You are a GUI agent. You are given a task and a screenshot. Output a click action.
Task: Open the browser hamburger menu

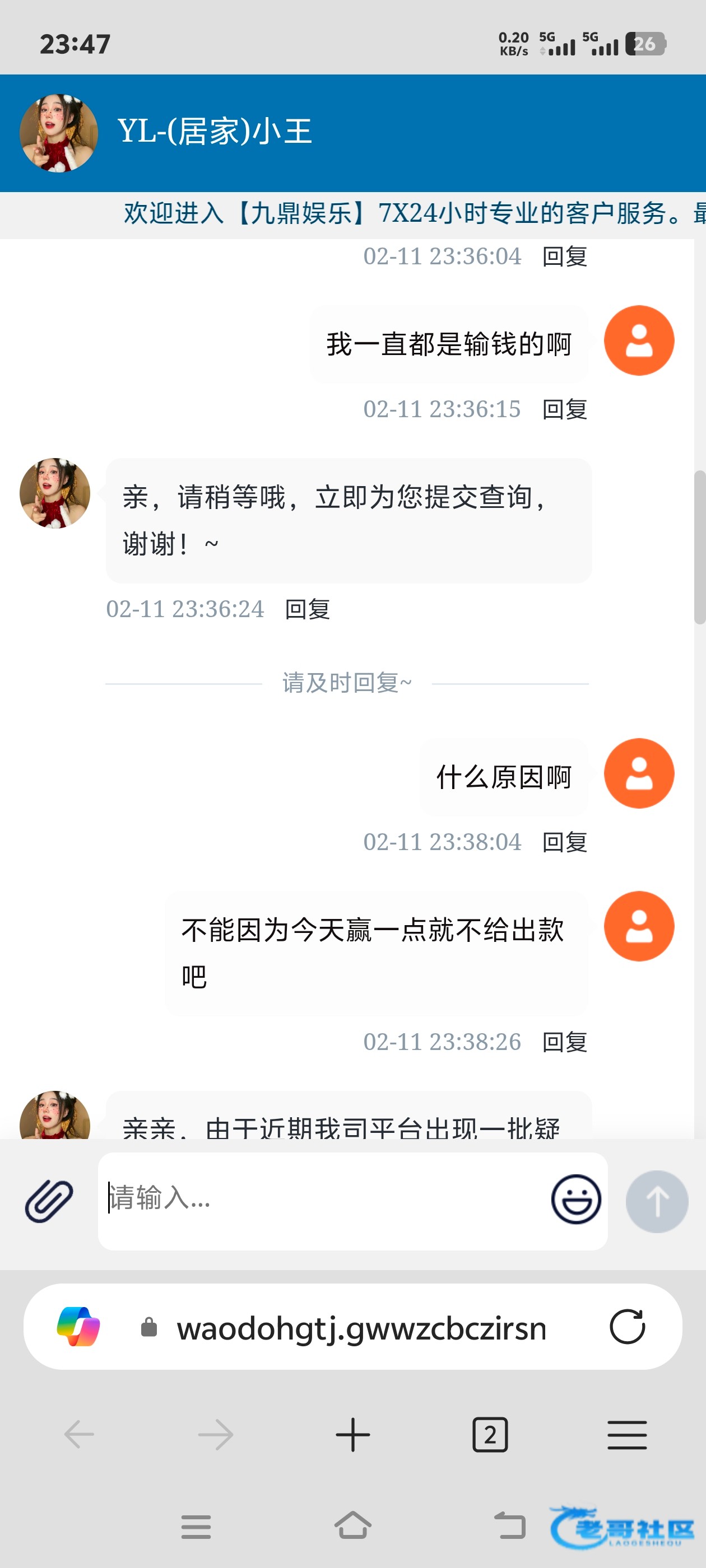tap(627, 1435)
